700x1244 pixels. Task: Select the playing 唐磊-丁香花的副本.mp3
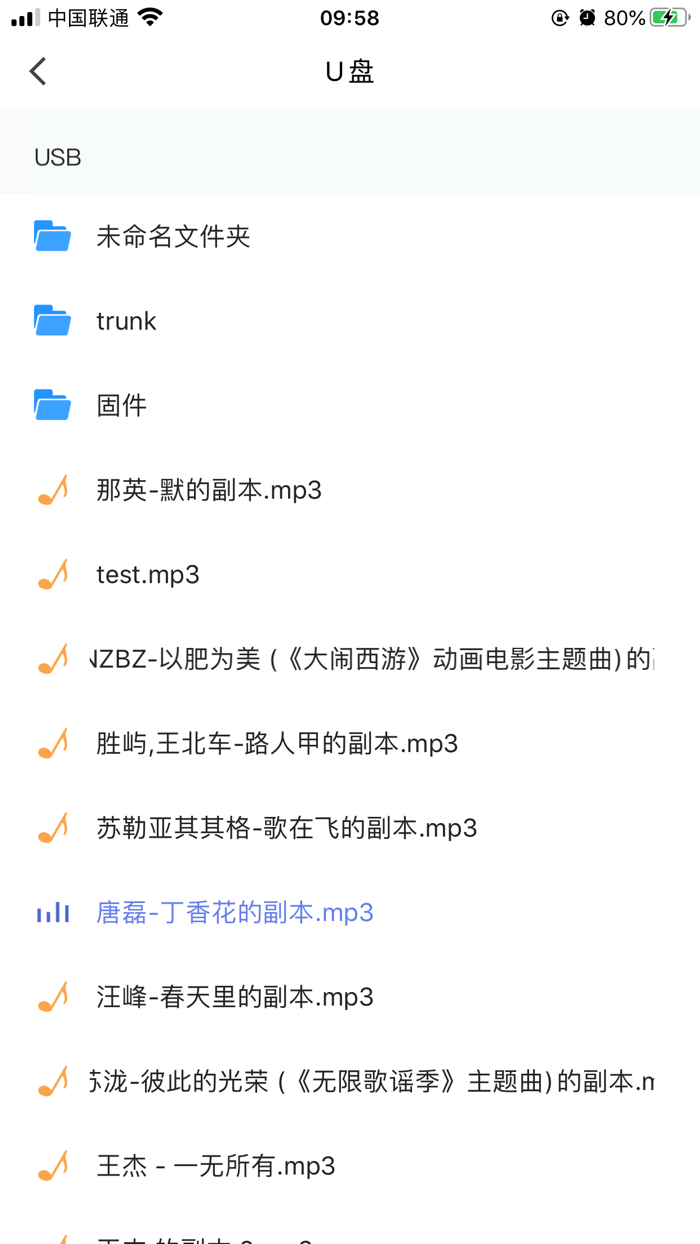(234, 912)
